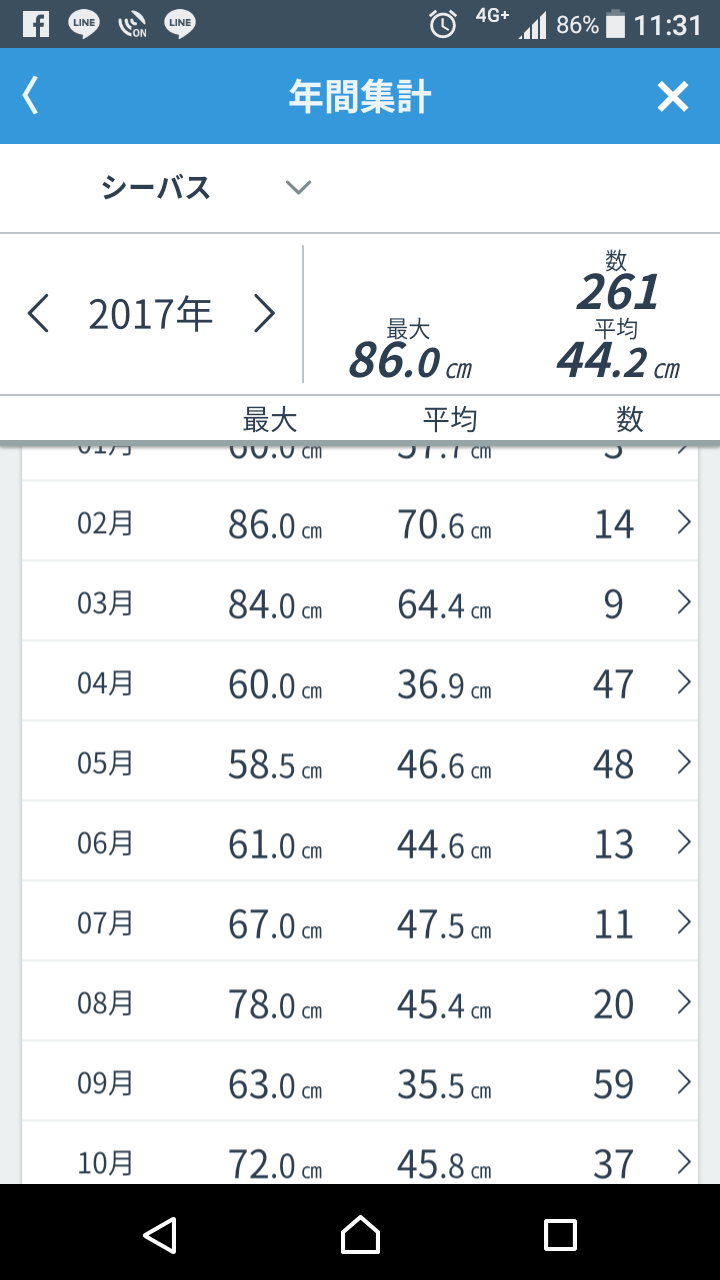Open the 02月 monthly details
Viewport: 720px width, 1280px height.
[360, 521]
